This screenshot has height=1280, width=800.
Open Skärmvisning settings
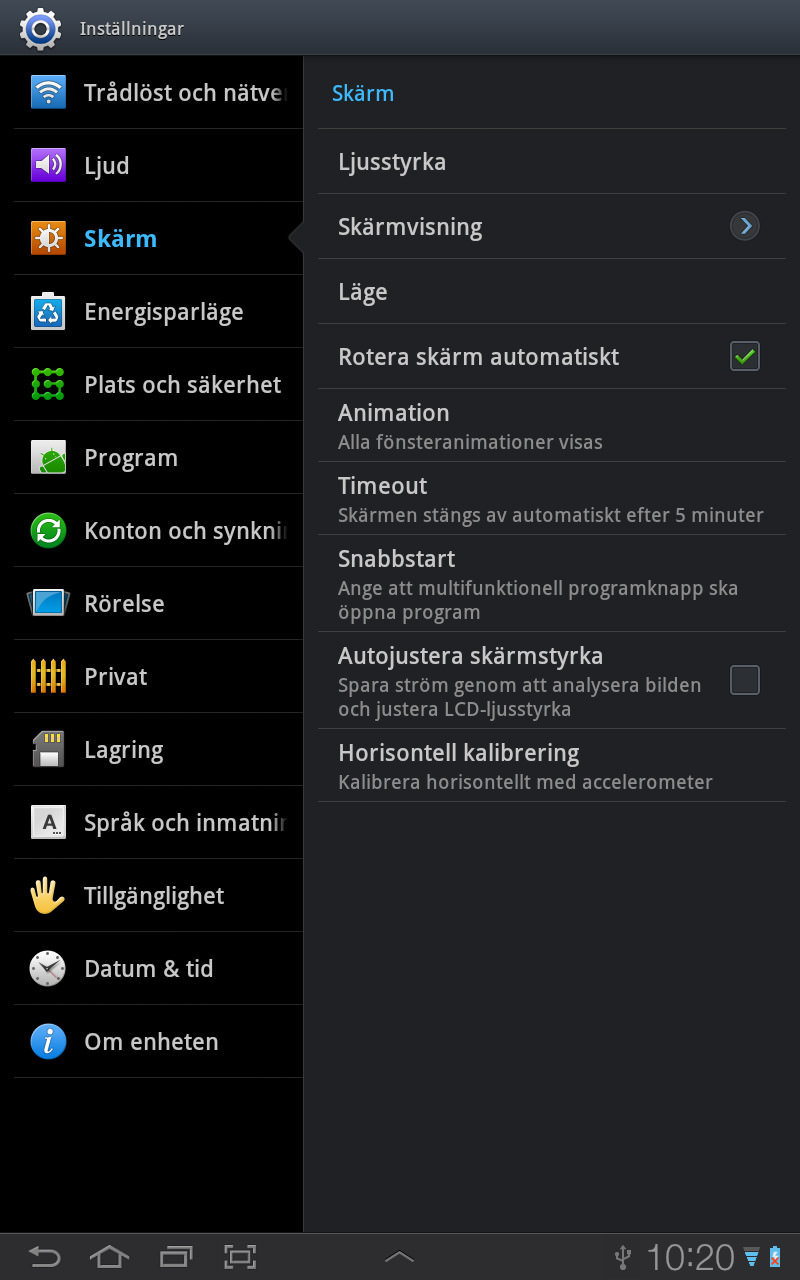[552, 227]
